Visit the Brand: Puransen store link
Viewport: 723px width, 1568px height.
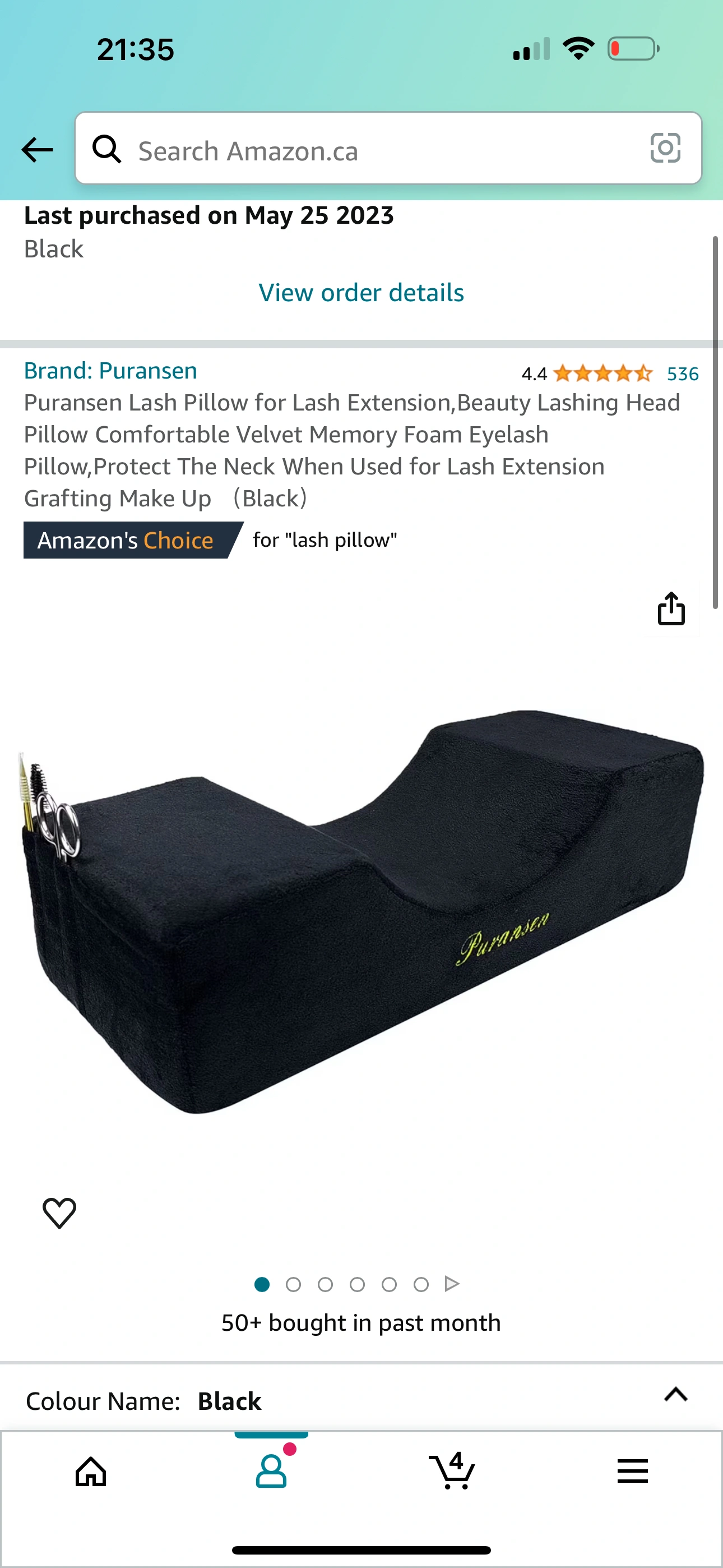click(110, 371)
